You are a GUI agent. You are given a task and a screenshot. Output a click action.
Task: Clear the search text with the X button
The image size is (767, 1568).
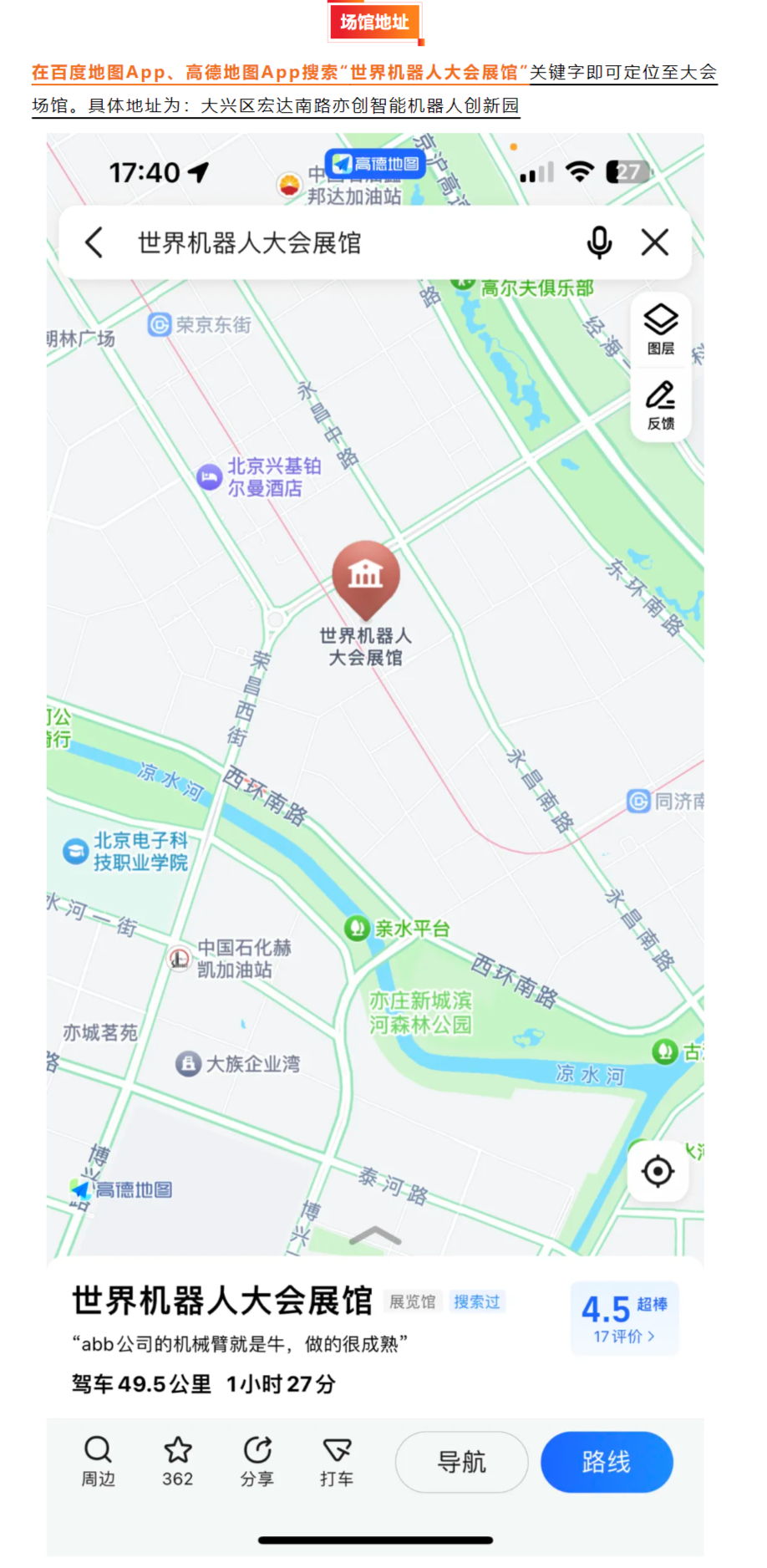(655, 242)
